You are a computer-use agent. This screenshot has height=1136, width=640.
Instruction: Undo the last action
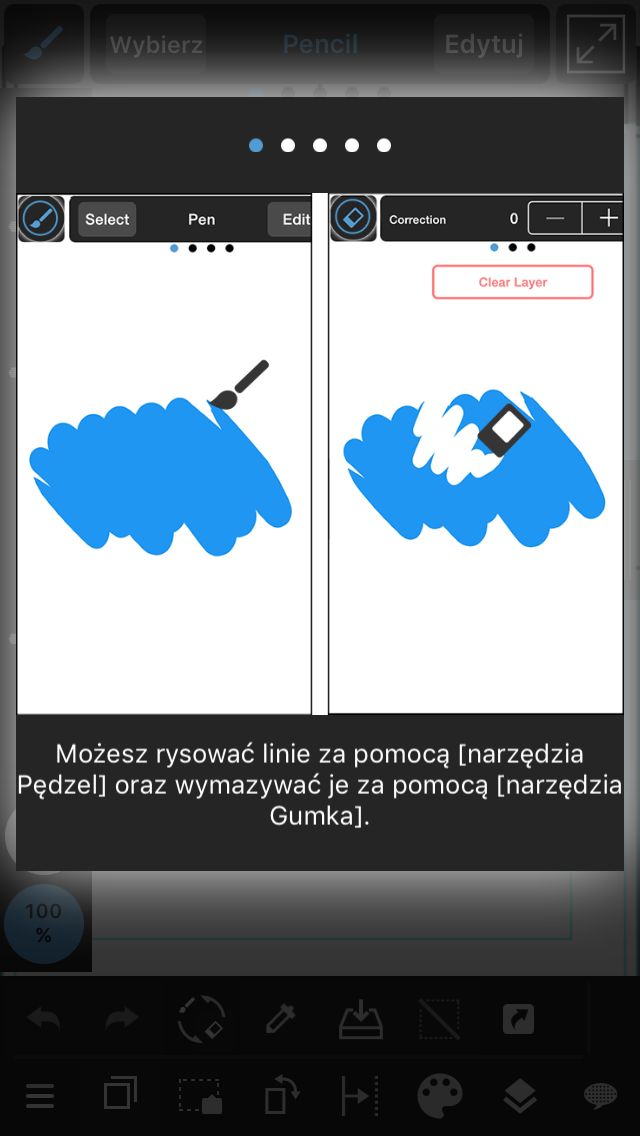[x=43, y=1019]
